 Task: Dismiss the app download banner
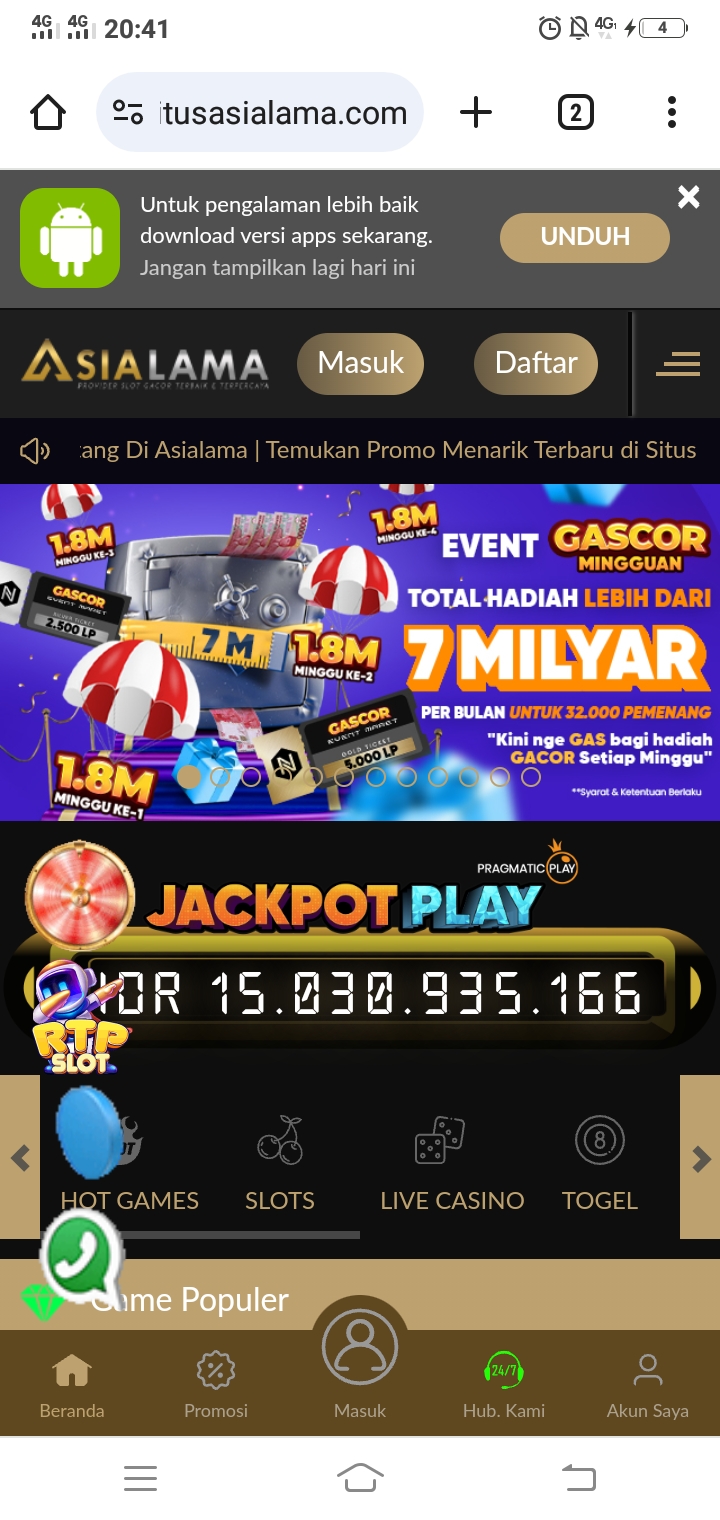[689, 197]
